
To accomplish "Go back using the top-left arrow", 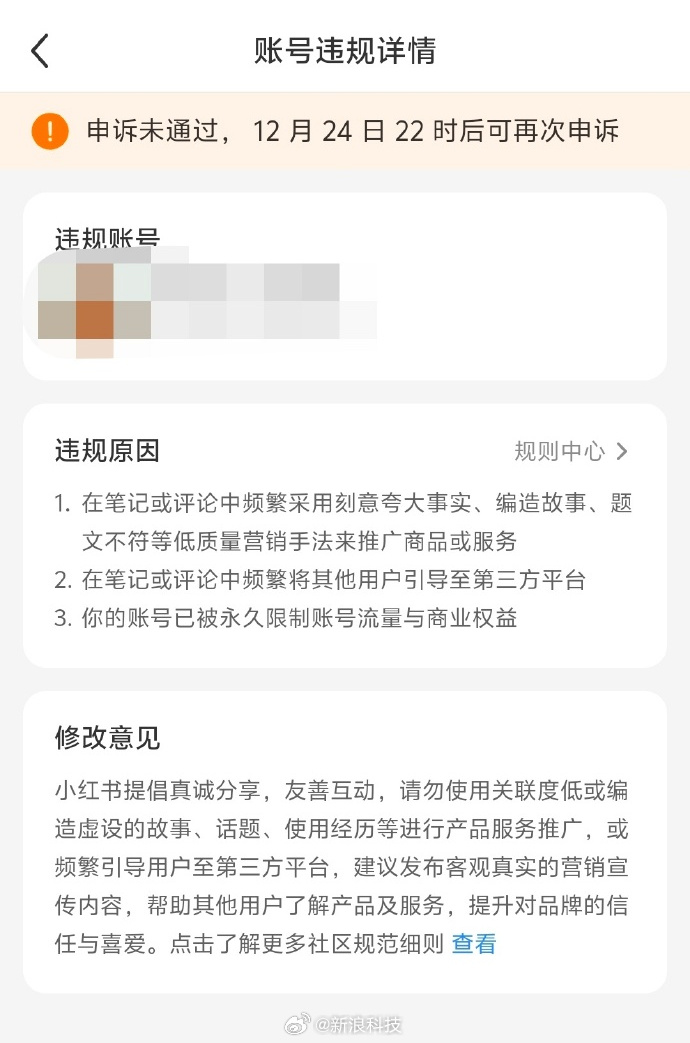I will (40, 50).
